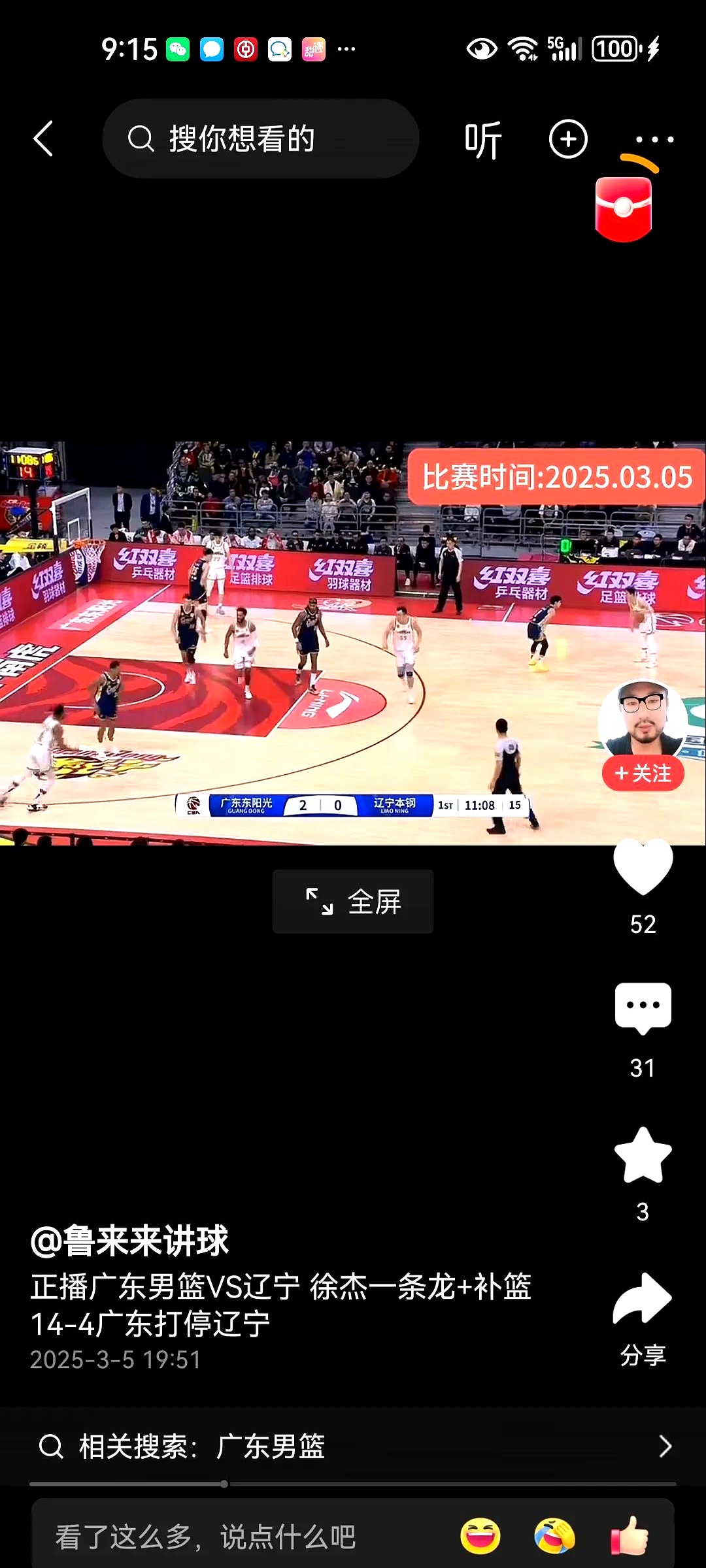Tap the video progress bar
Screen dimensions: 706x1568
tap(353, 1484)
